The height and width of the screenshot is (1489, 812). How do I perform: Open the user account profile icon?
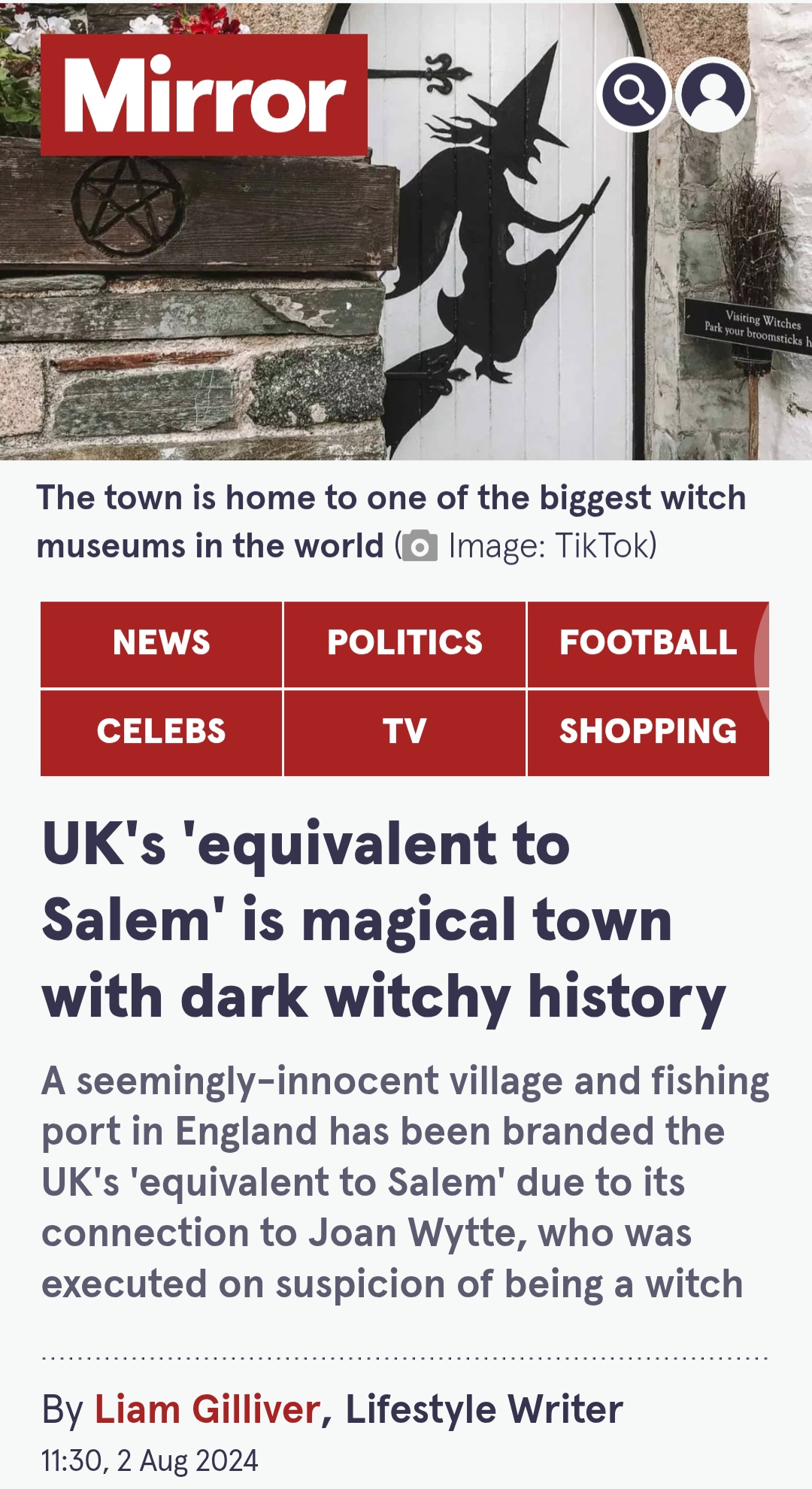pos(713,95)
